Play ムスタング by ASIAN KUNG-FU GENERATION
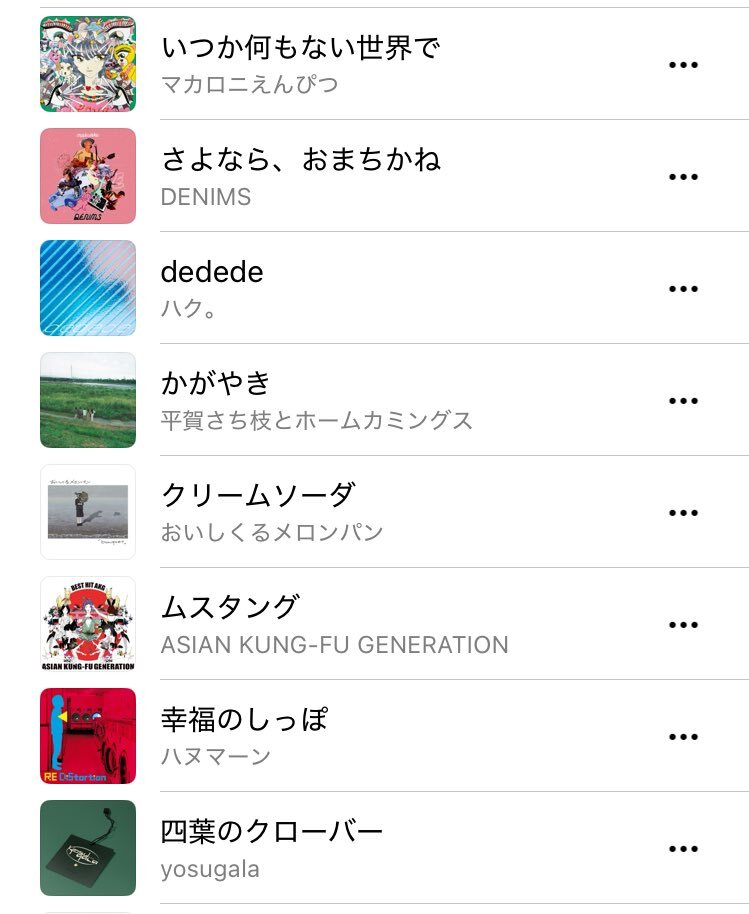Viewport: 749px width, 914px height. (x=230, y=608)
